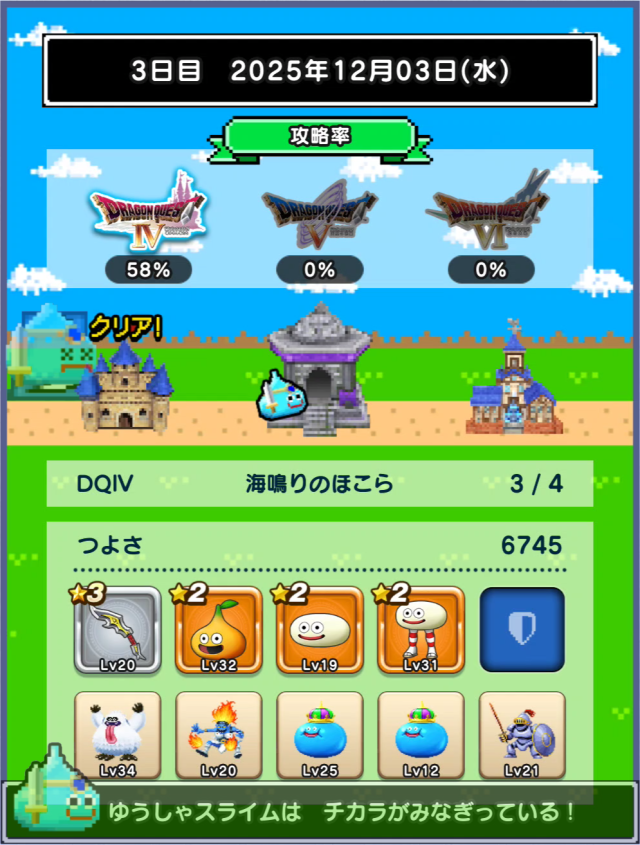
Task: Open the gray stone shrine stage
Action: click(x=318, y=372)
